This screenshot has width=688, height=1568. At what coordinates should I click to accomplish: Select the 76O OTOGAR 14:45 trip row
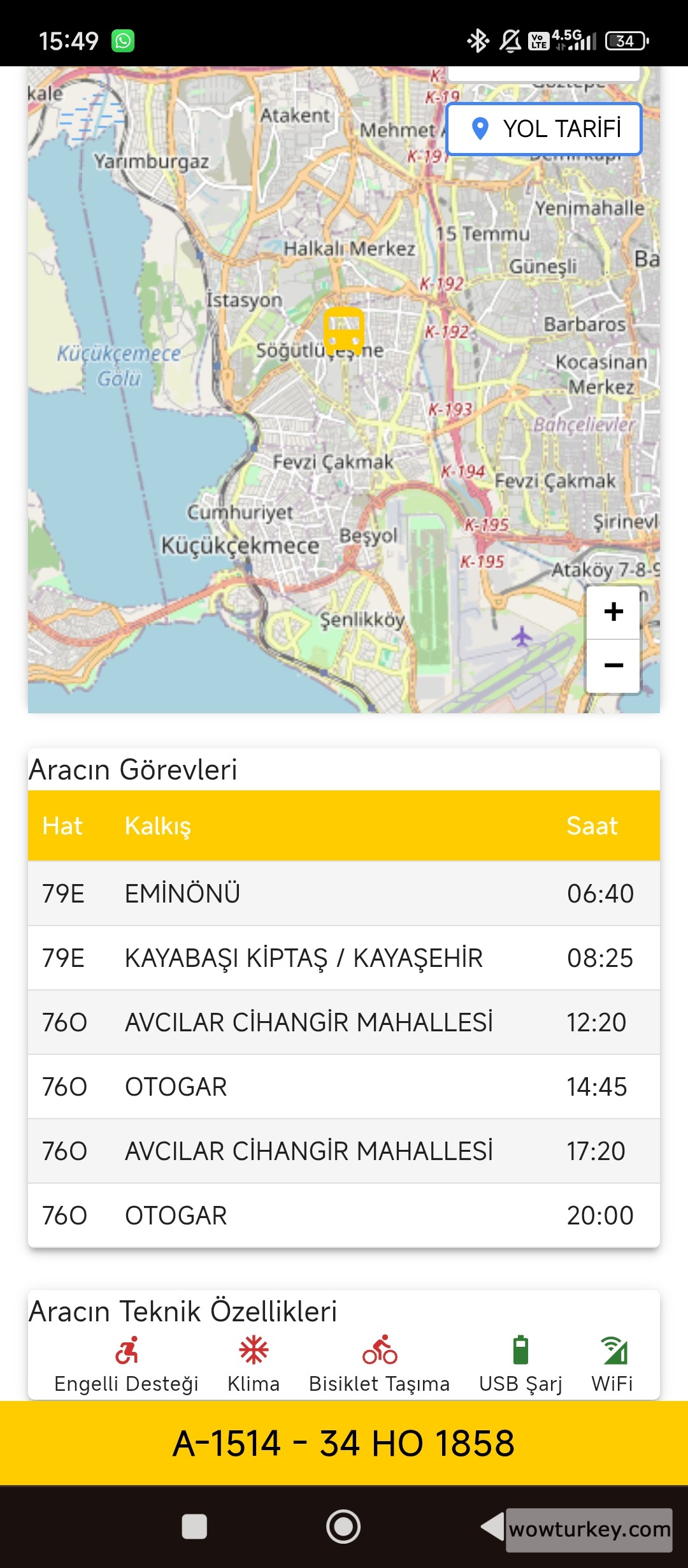(x=344, y=1086)
